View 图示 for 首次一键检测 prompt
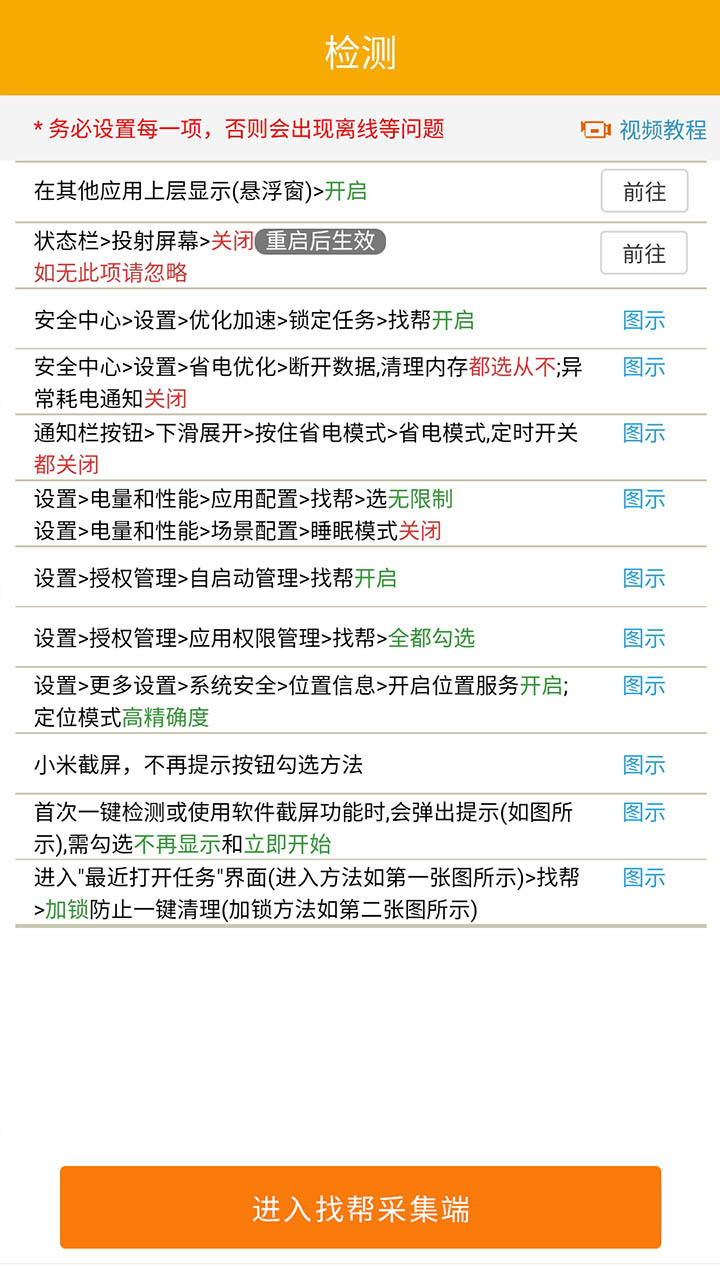 (644, 812)
